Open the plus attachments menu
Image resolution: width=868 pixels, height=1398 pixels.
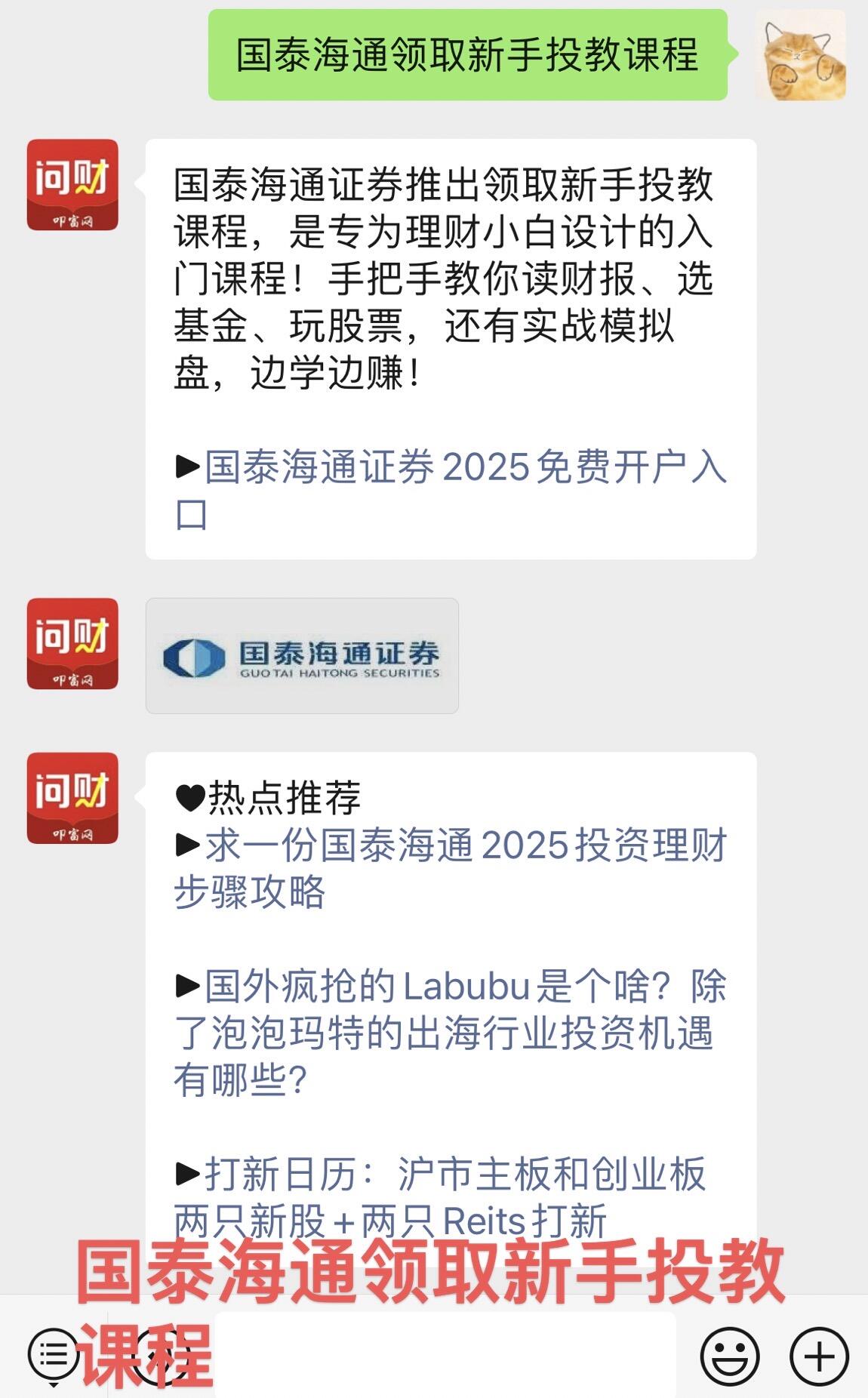point(819,1356)
